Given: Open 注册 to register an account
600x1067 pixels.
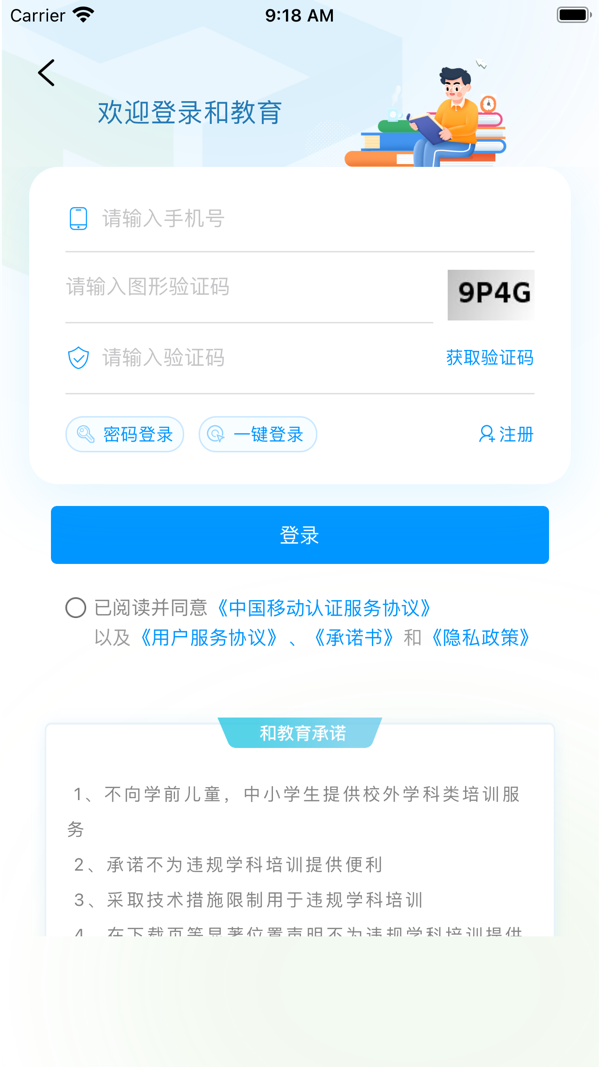Looking at the screenshot, I should 506,434.
